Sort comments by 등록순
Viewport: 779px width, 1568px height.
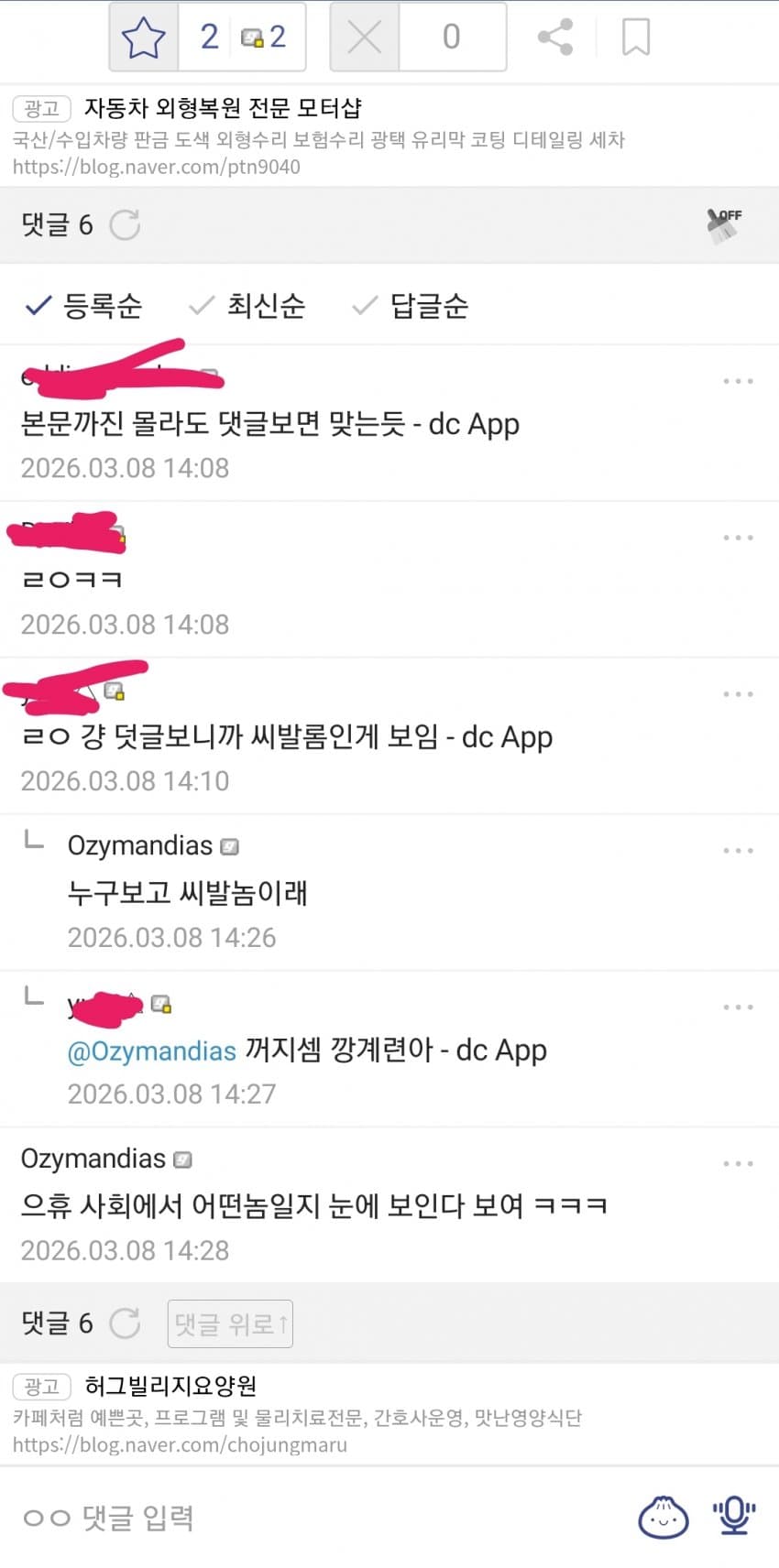[84, 306]
